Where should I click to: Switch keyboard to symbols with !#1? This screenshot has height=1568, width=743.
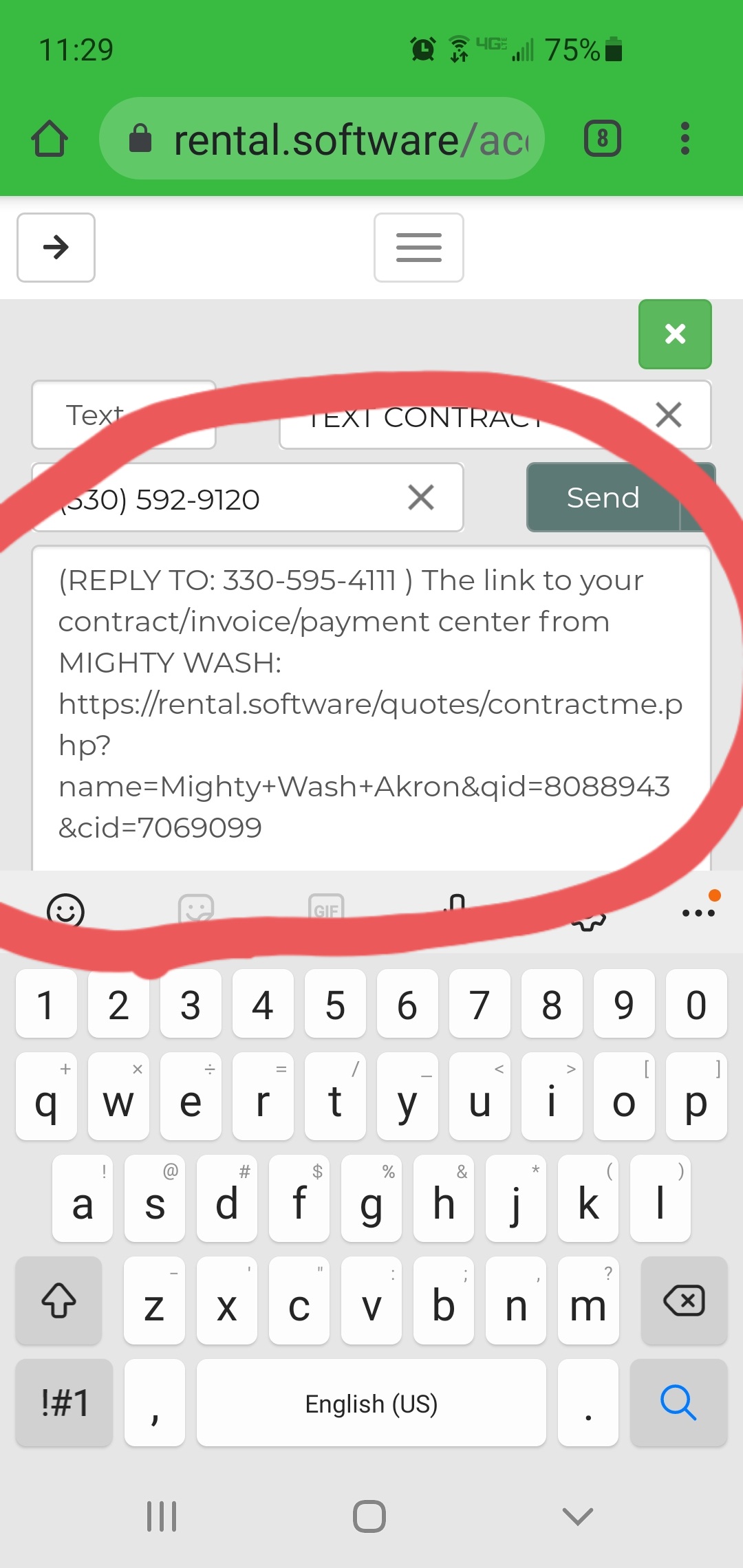(65, 1403)
